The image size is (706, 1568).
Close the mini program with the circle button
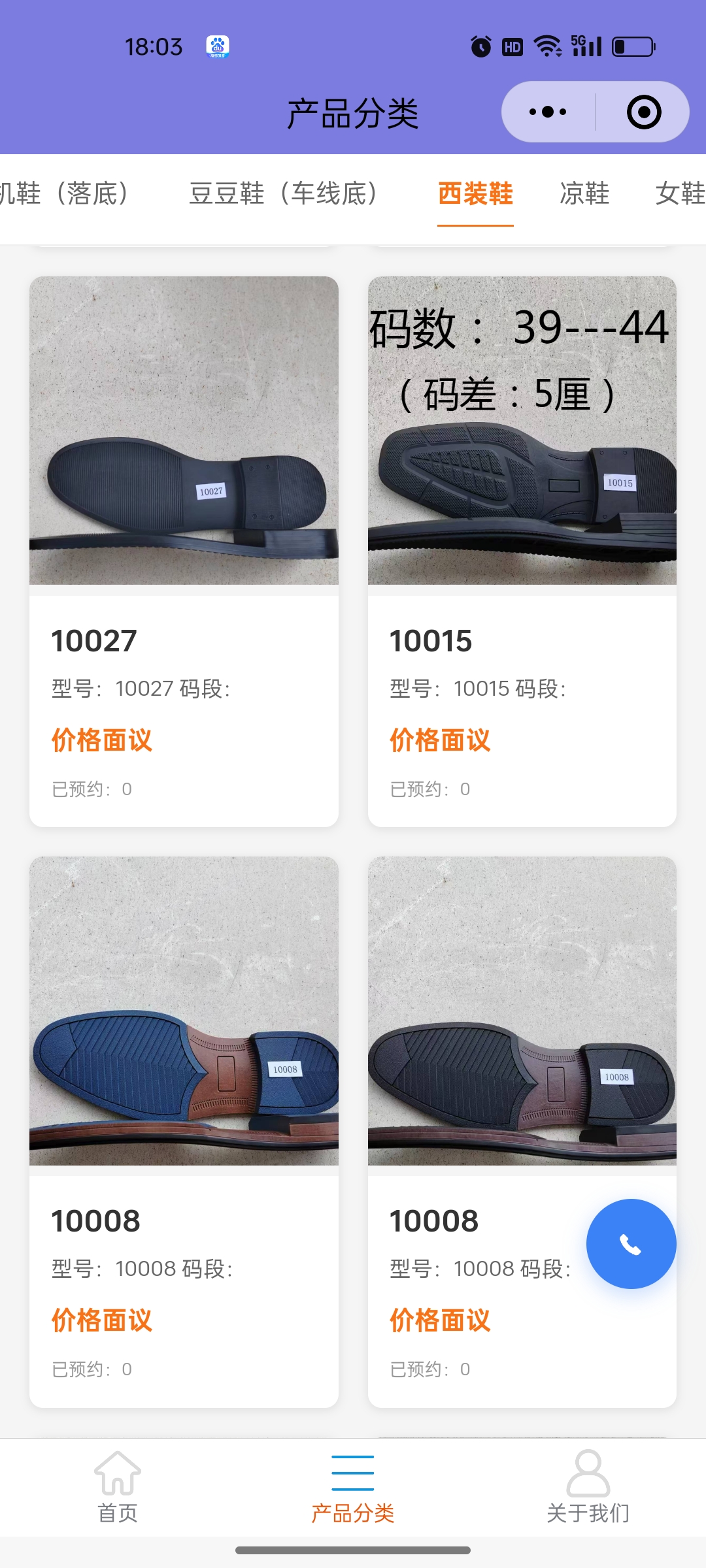(x=643, y=112)
